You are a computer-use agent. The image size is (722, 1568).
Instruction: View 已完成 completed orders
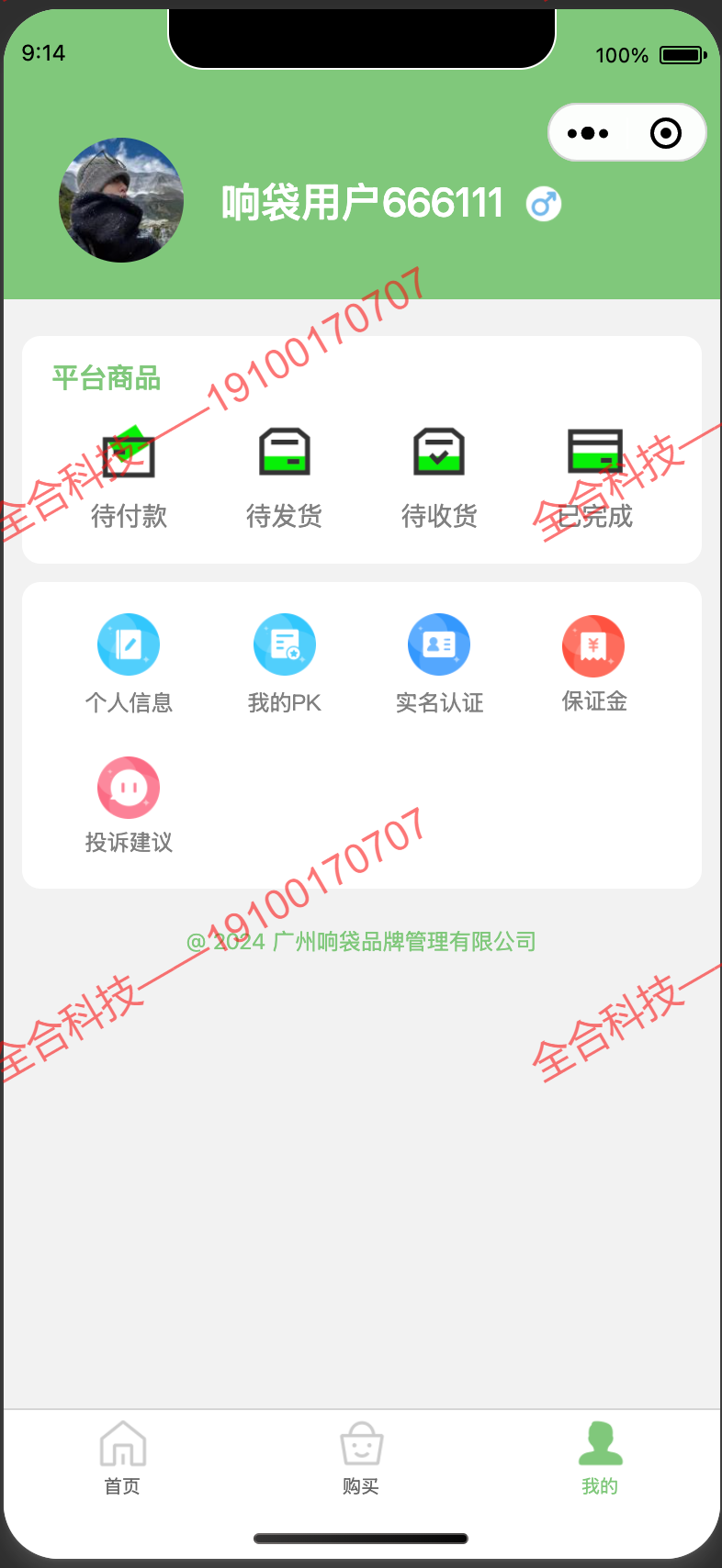click(x=594, y=477)
